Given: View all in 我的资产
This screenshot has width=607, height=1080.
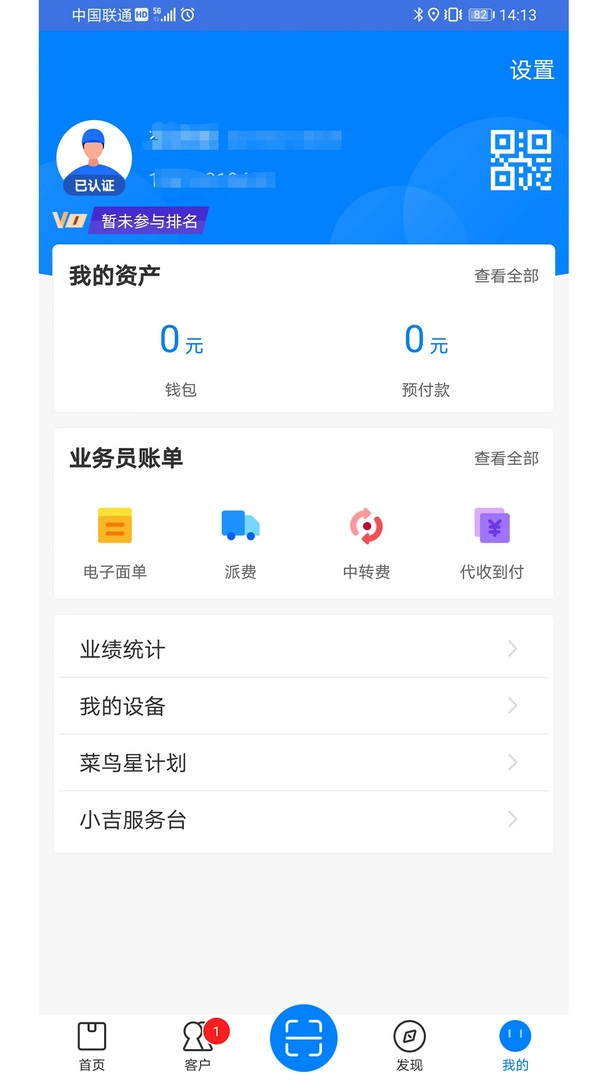Looking at the screenshot, I should (x=506, y=276).
